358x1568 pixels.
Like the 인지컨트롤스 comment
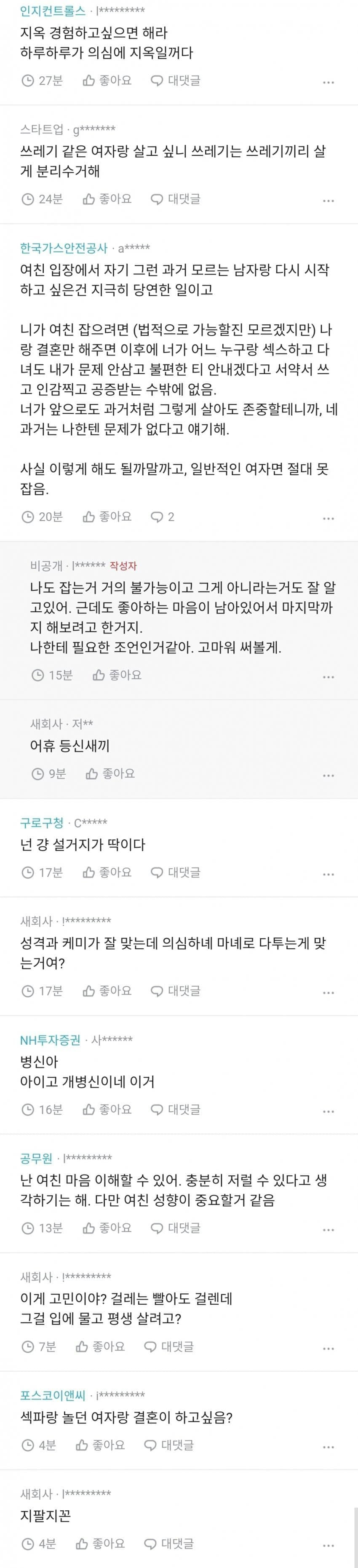(107, 80)
